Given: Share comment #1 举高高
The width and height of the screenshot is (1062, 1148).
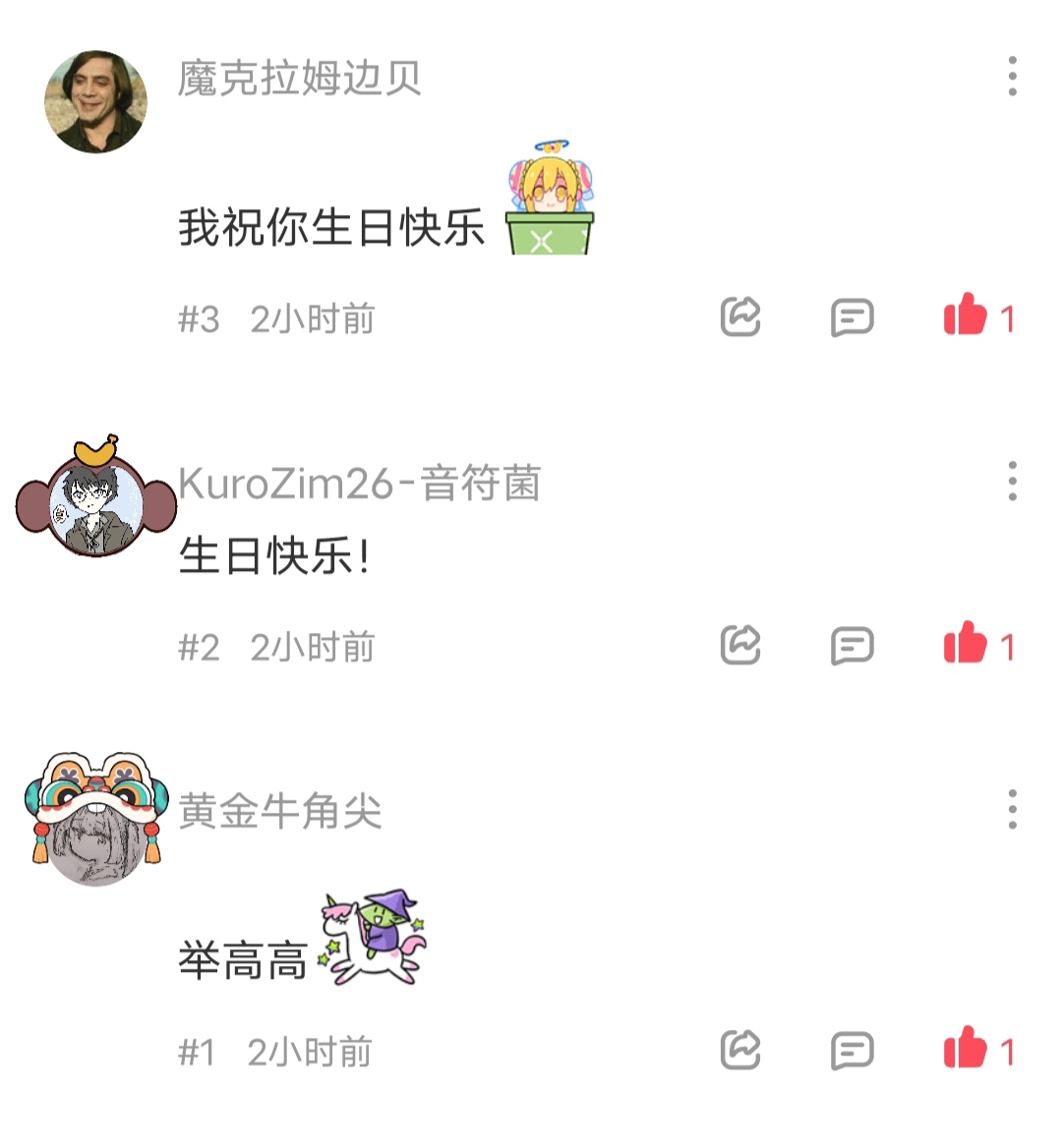Looking at the screenshot, I should click(x=740, y=1050).
